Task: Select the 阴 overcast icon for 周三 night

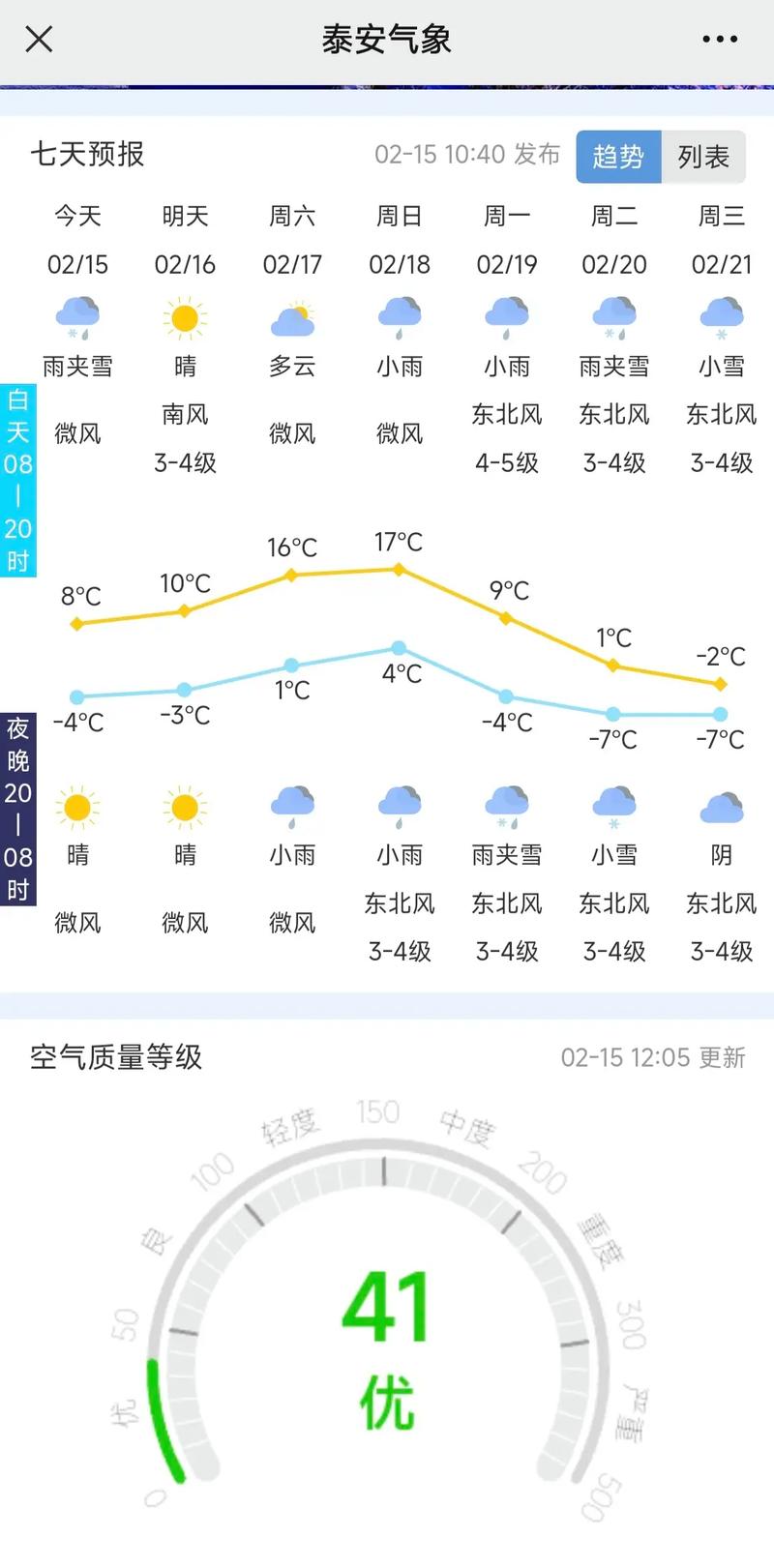Action: click(x=720, y=806)
